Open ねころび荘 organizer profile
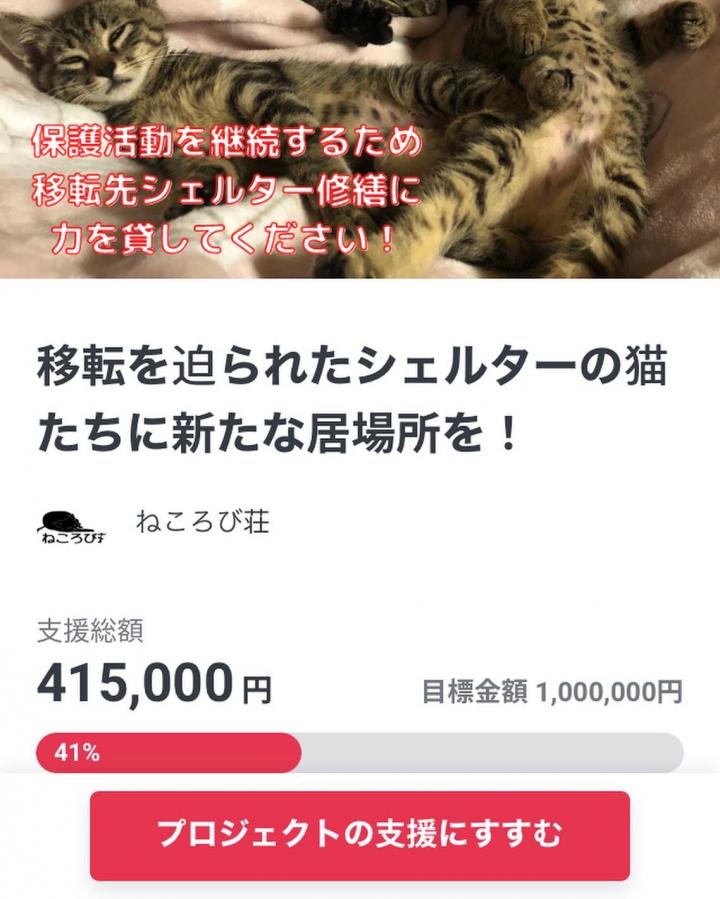The width and height of the screenshot is (720, 899). (x=202, y=521)
